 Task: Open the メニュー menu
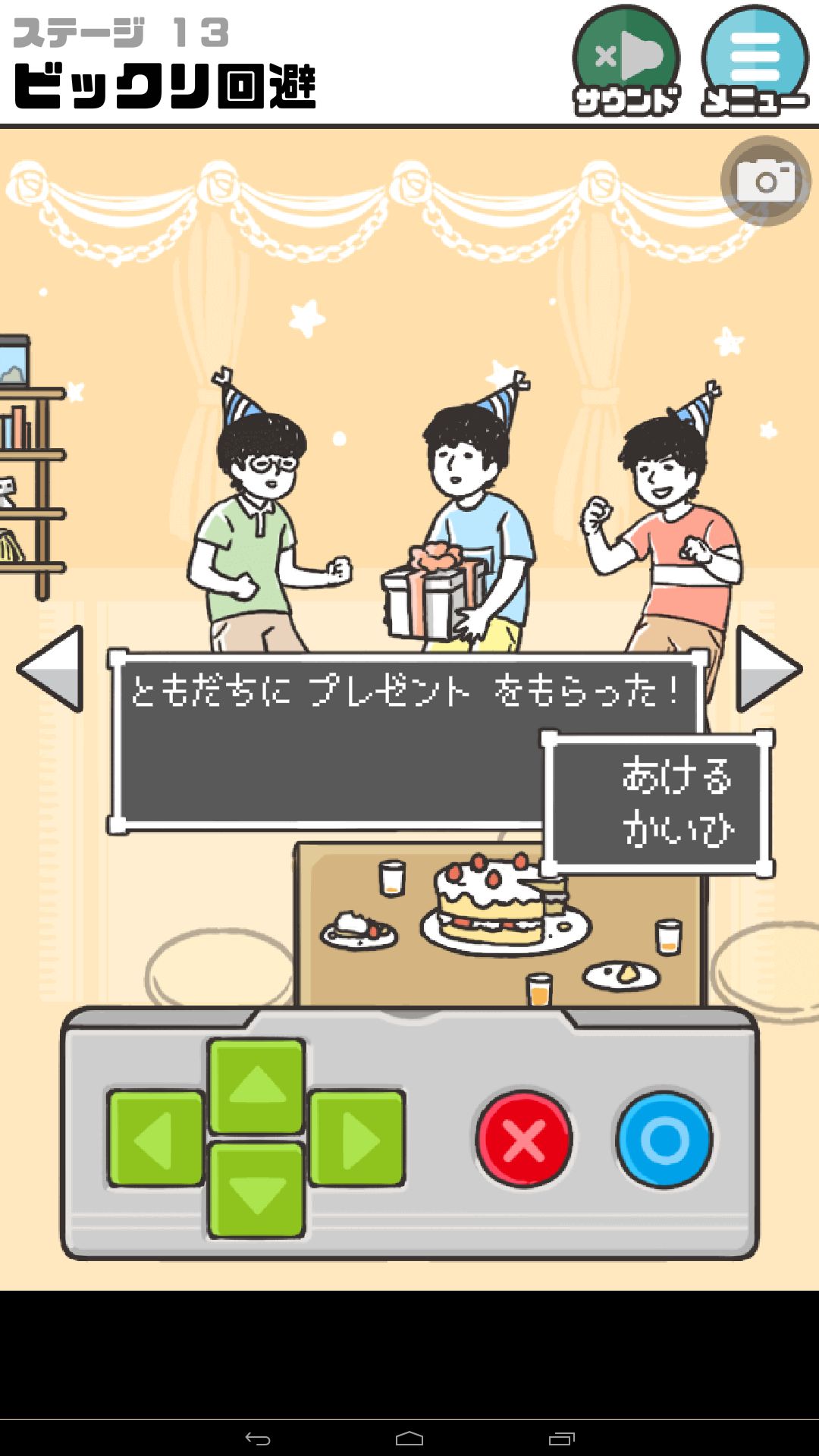pos(755,62)
